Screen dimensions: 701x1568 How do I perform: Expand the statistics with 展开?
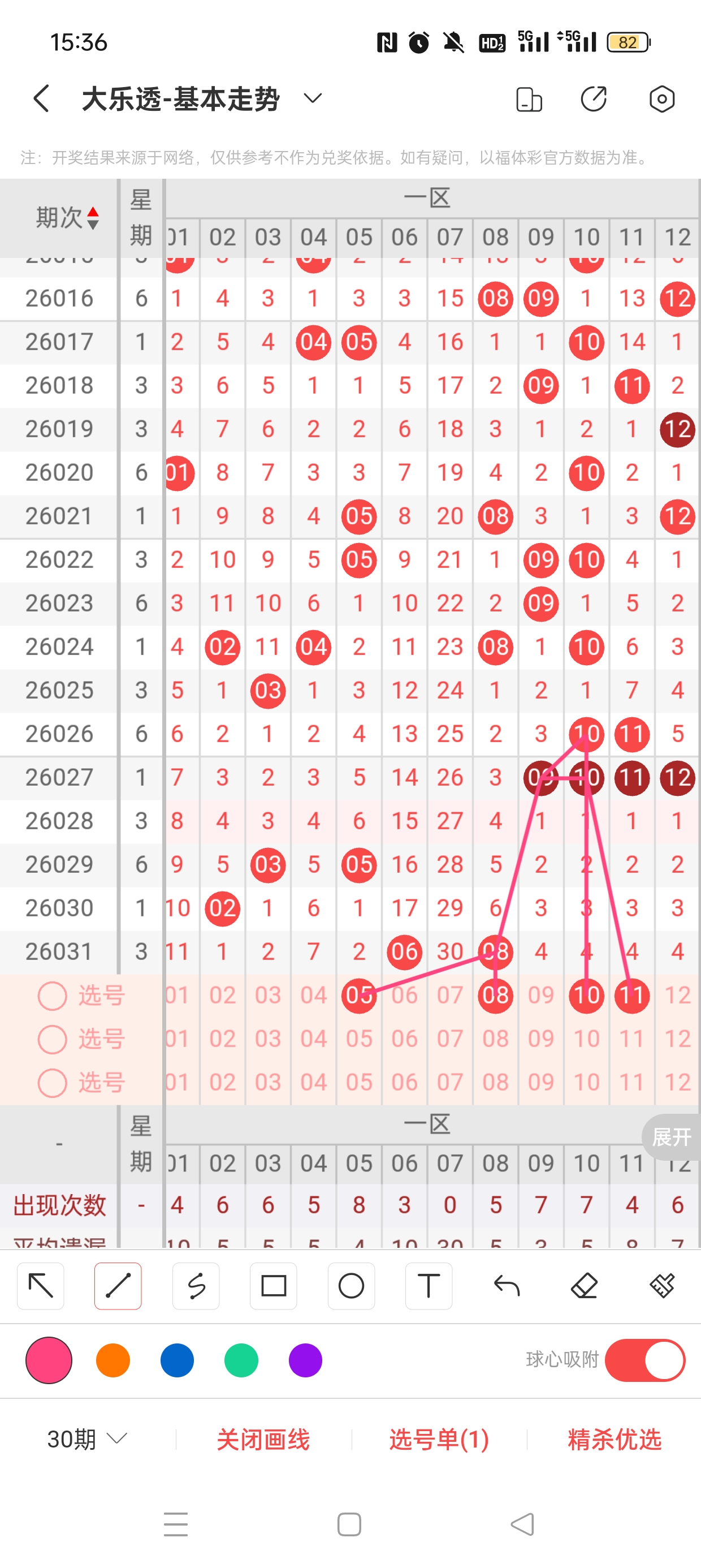click(x=671, y=1136)
